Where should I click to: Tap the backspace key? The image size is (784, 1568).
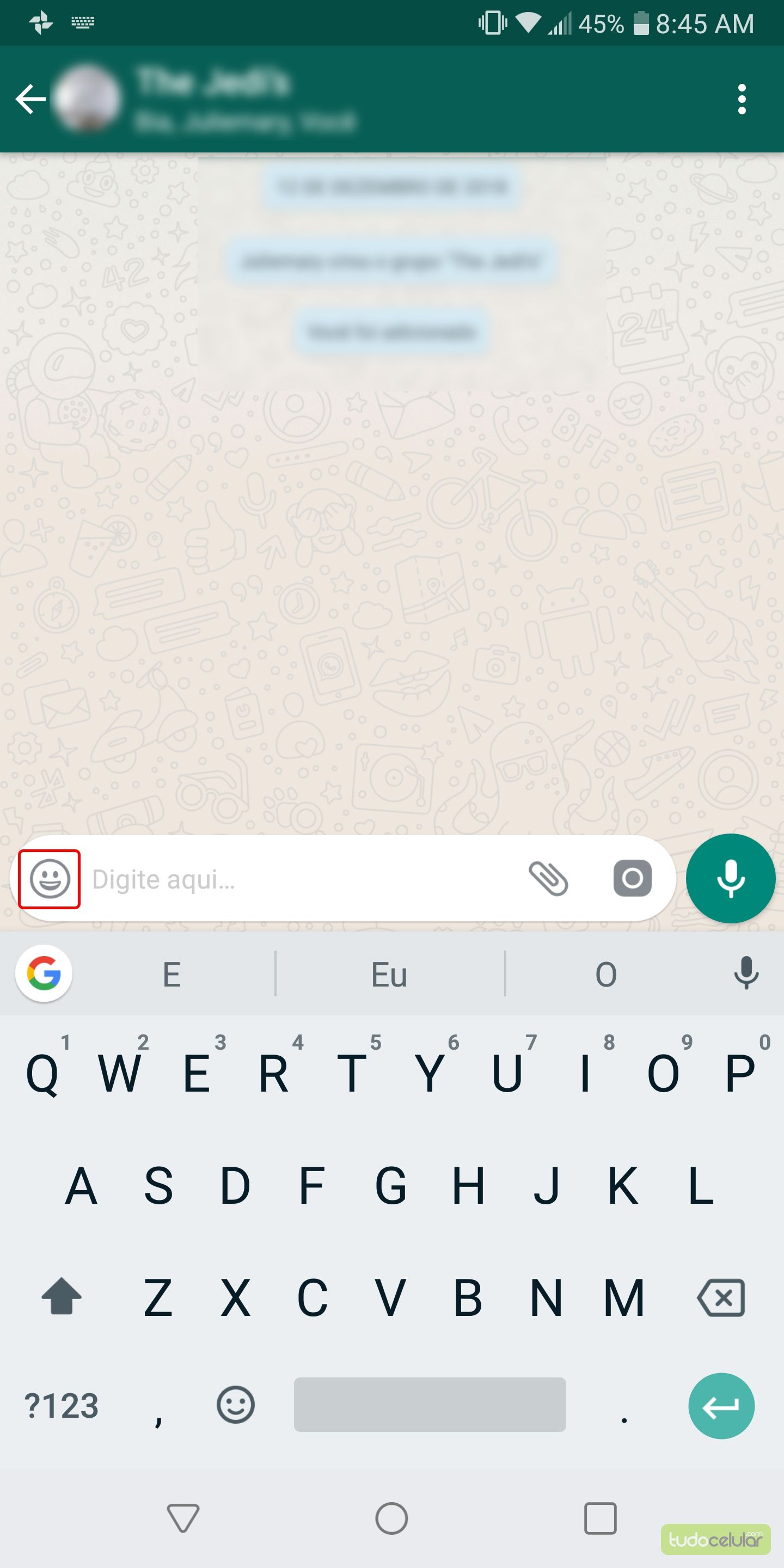pos(721,1297)
